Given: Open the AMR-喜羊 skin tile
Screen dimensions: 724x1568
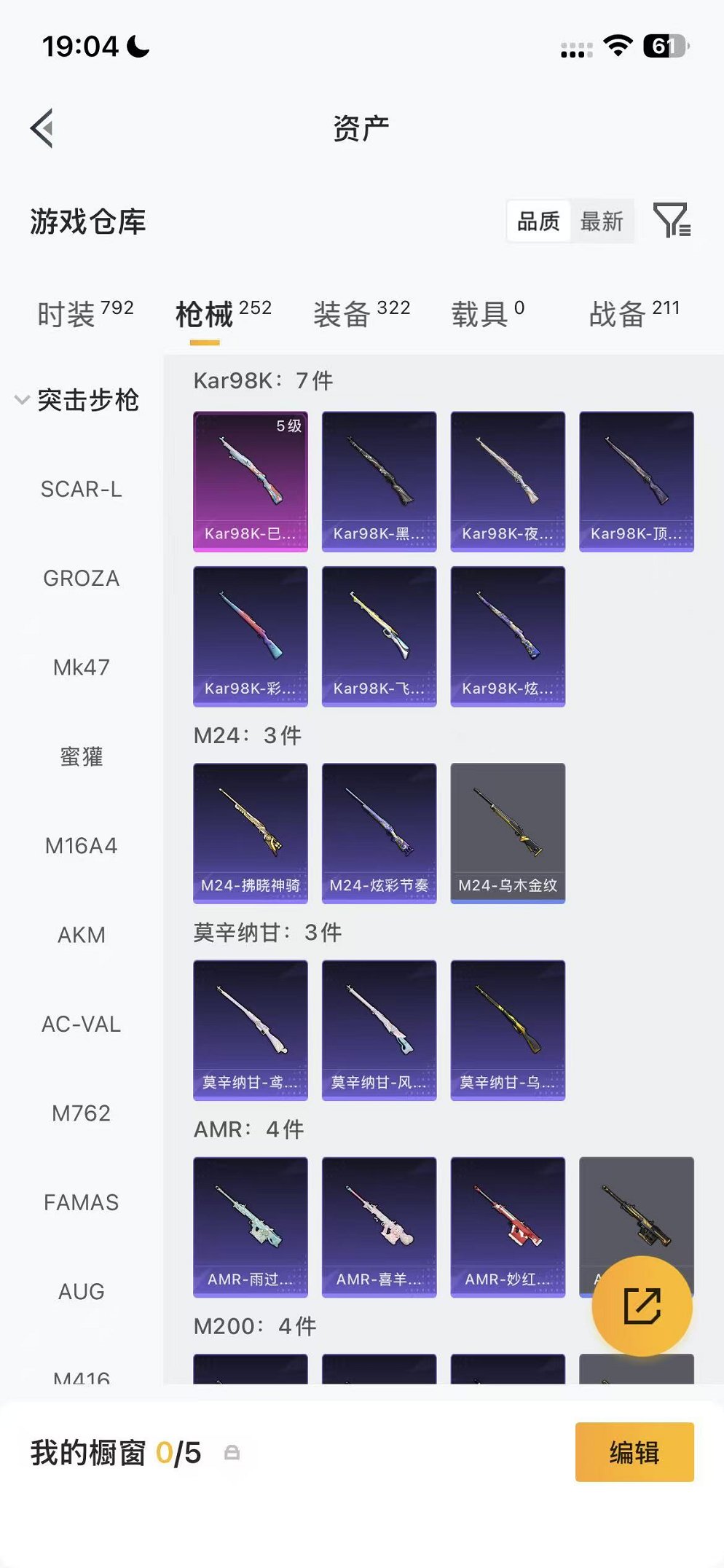Looking at the screenshot, I should tap(379, 1226).
